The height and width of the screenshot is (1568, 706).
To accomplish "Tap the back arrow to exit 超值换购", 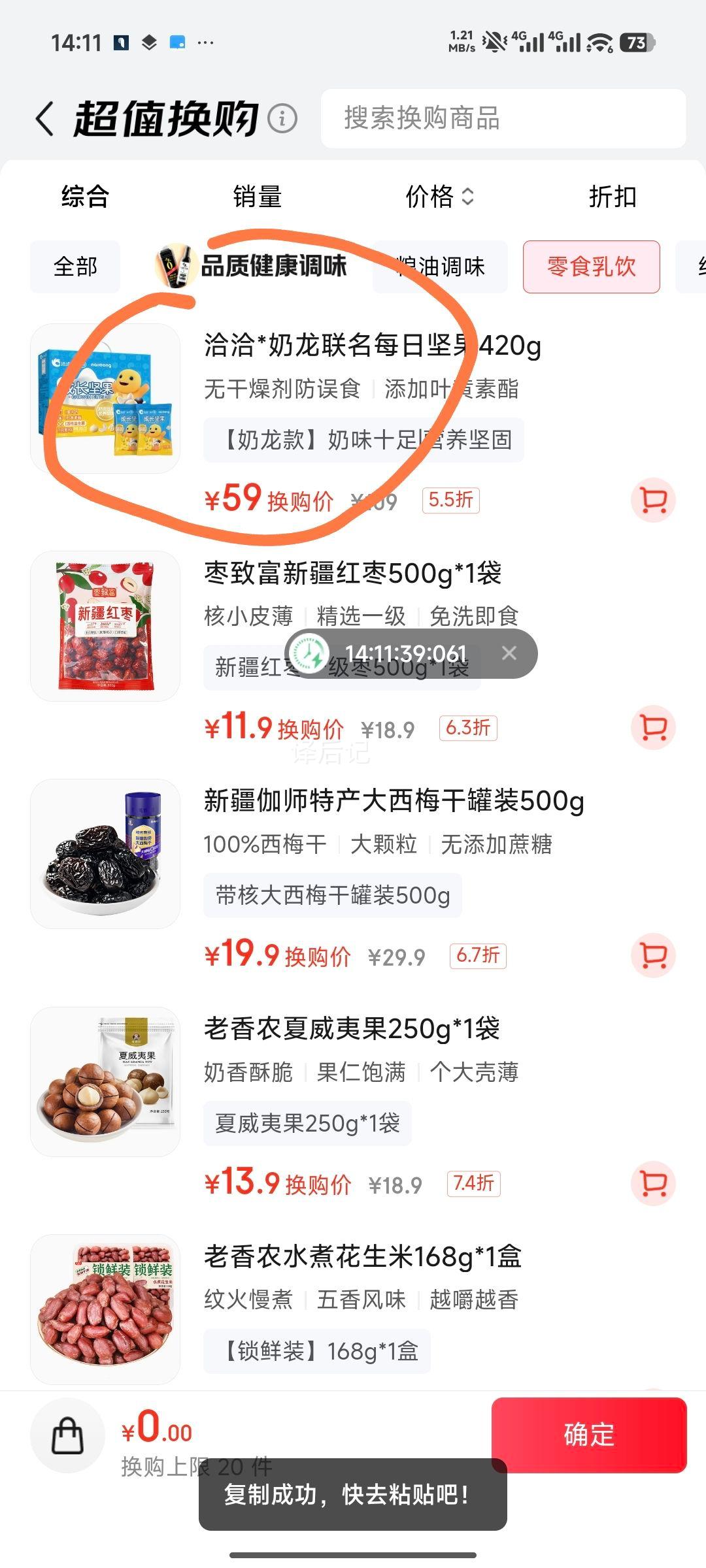I will [x=44, y=120].
